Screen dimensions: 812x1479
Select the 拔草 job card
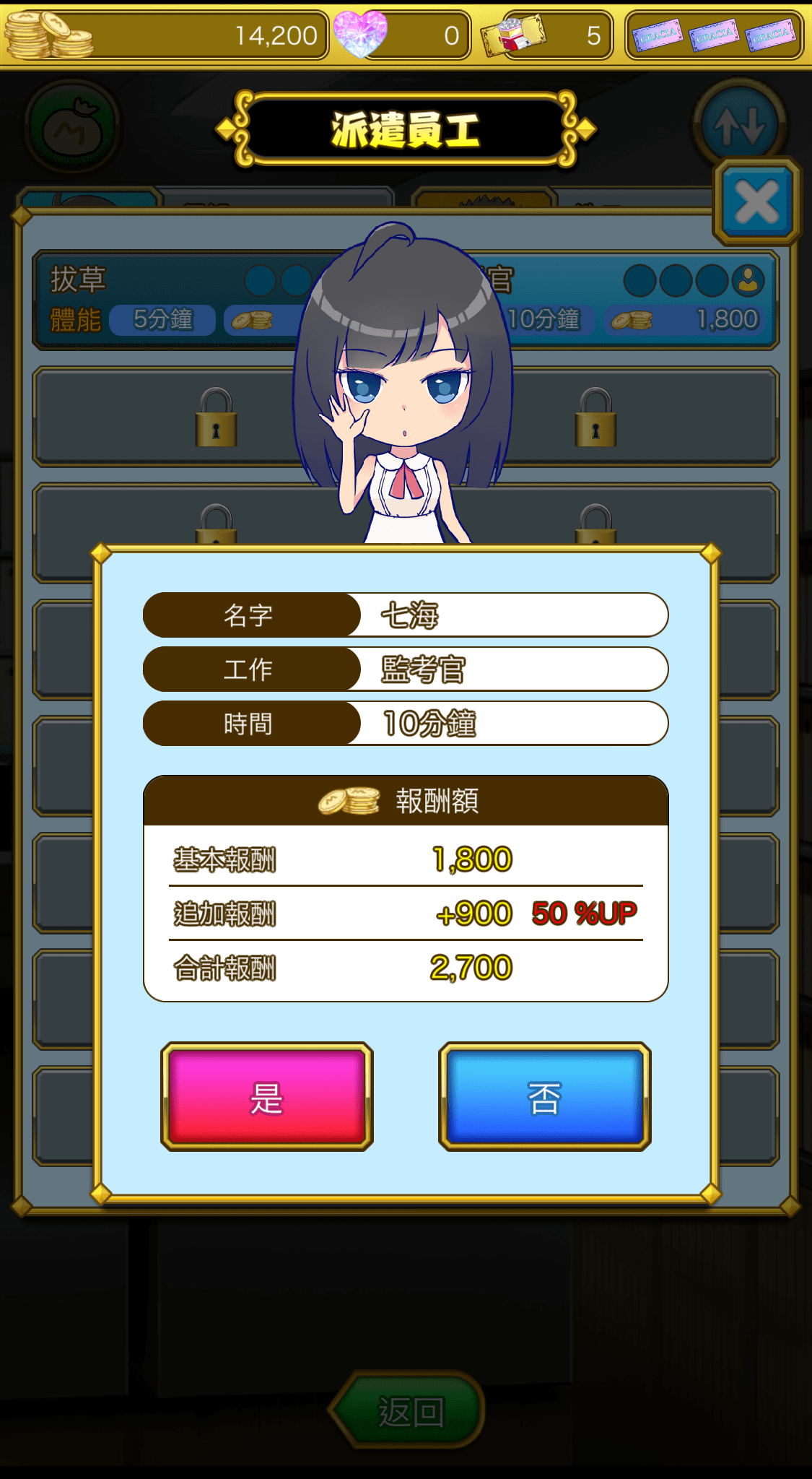(166, 300)
